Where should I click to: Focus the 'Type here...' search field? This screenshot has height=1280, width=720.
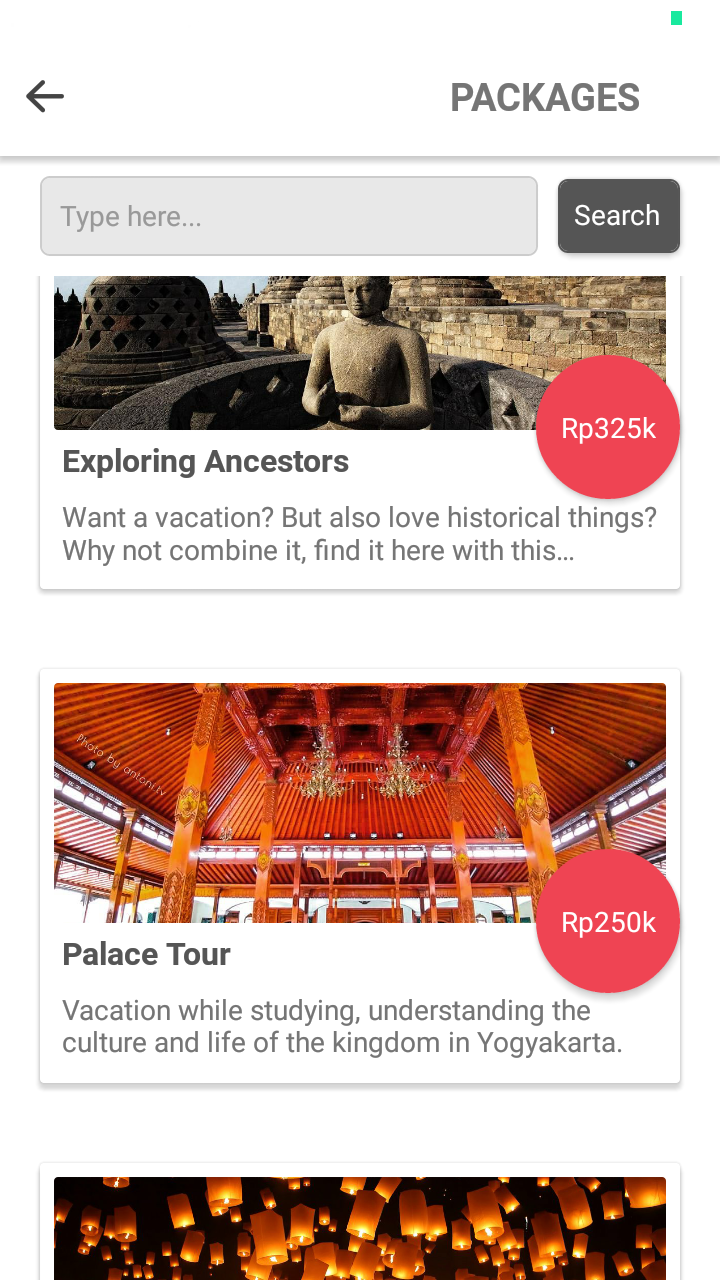click(x=289, y=216)
